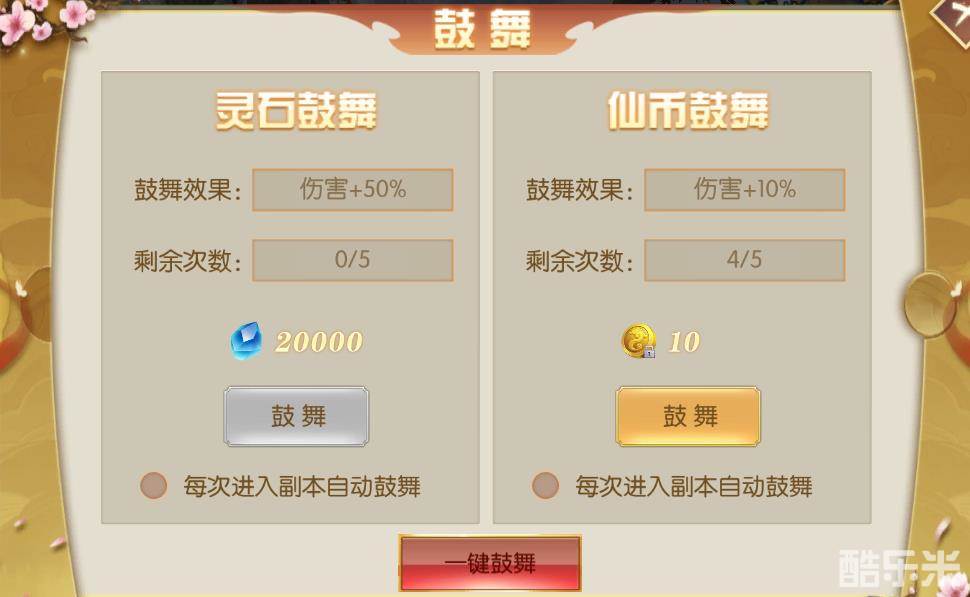Image resolution: width=970 pixels, height=597 pixels.
Task: Enable auto 鼓舞 option in 仙币鼓舞 panel
Action: [x=545, y=487]
